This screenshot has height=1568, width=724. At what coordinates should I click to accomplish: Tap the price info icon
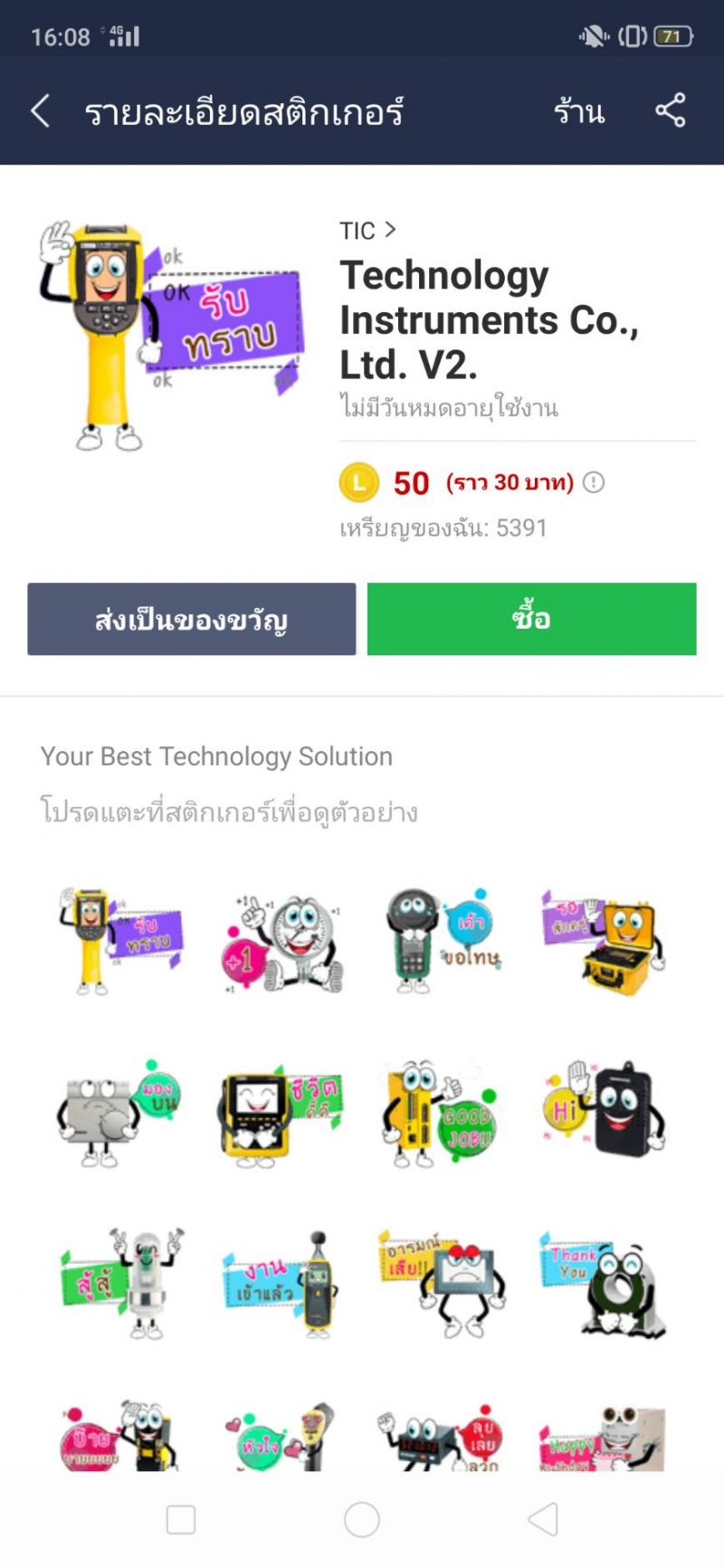click(594, 482)
